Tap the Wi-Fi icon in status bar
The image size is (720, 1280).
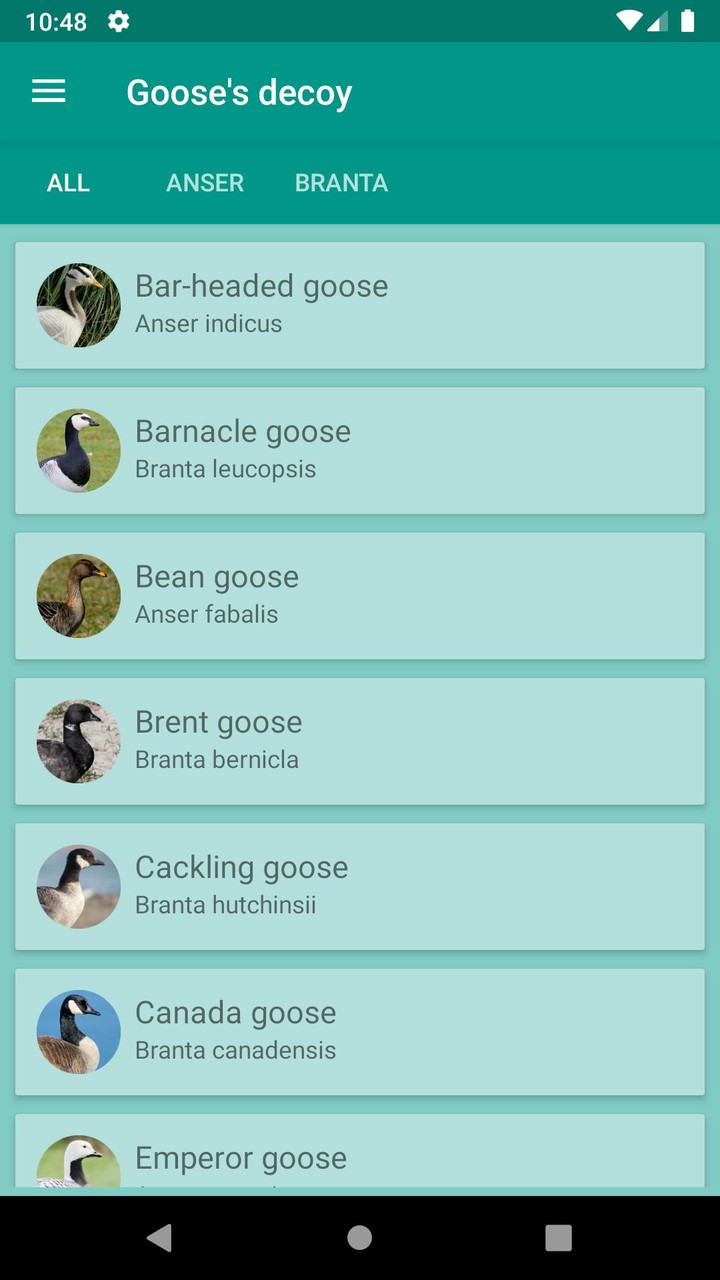tap(628, 20)
